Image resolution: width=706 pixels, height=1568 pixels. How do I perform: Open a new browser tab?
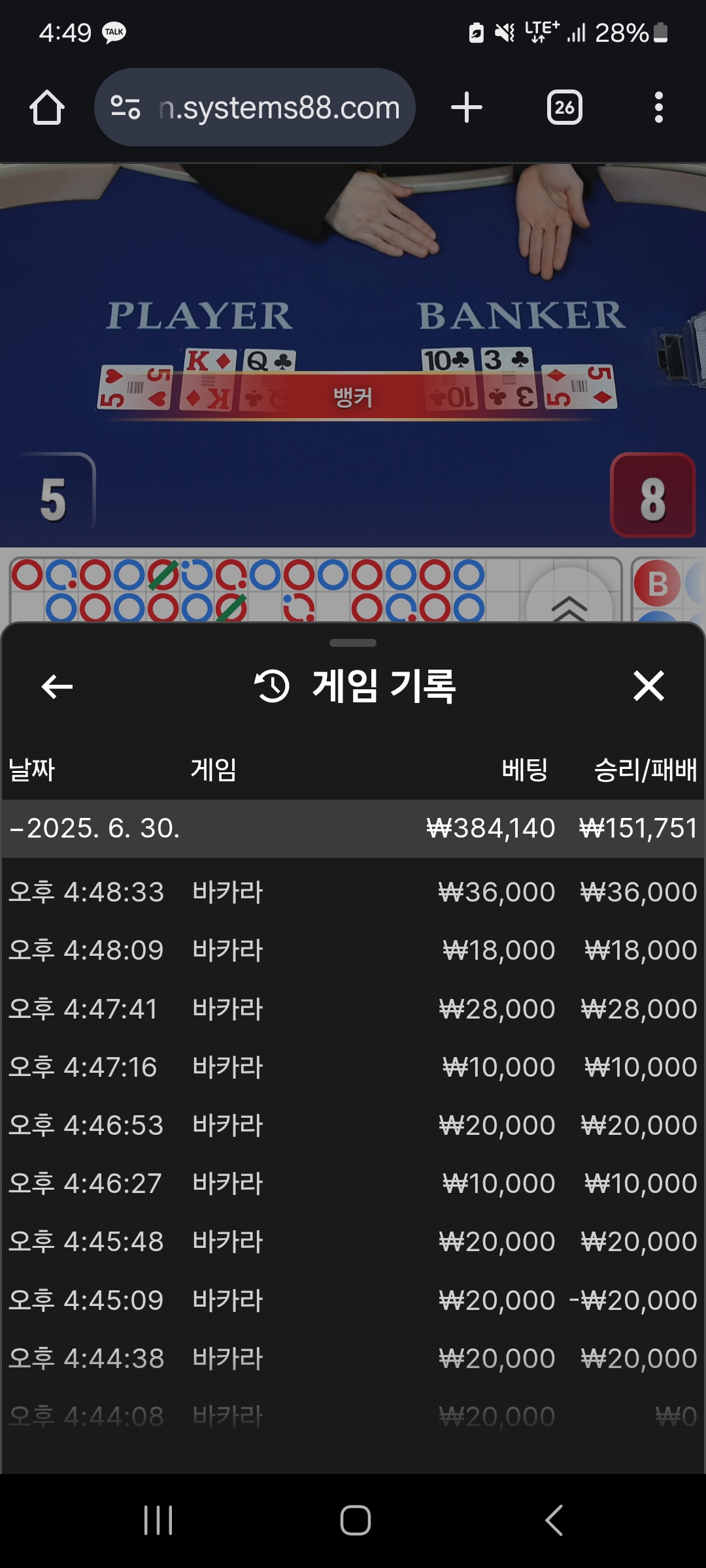point(467,107)
